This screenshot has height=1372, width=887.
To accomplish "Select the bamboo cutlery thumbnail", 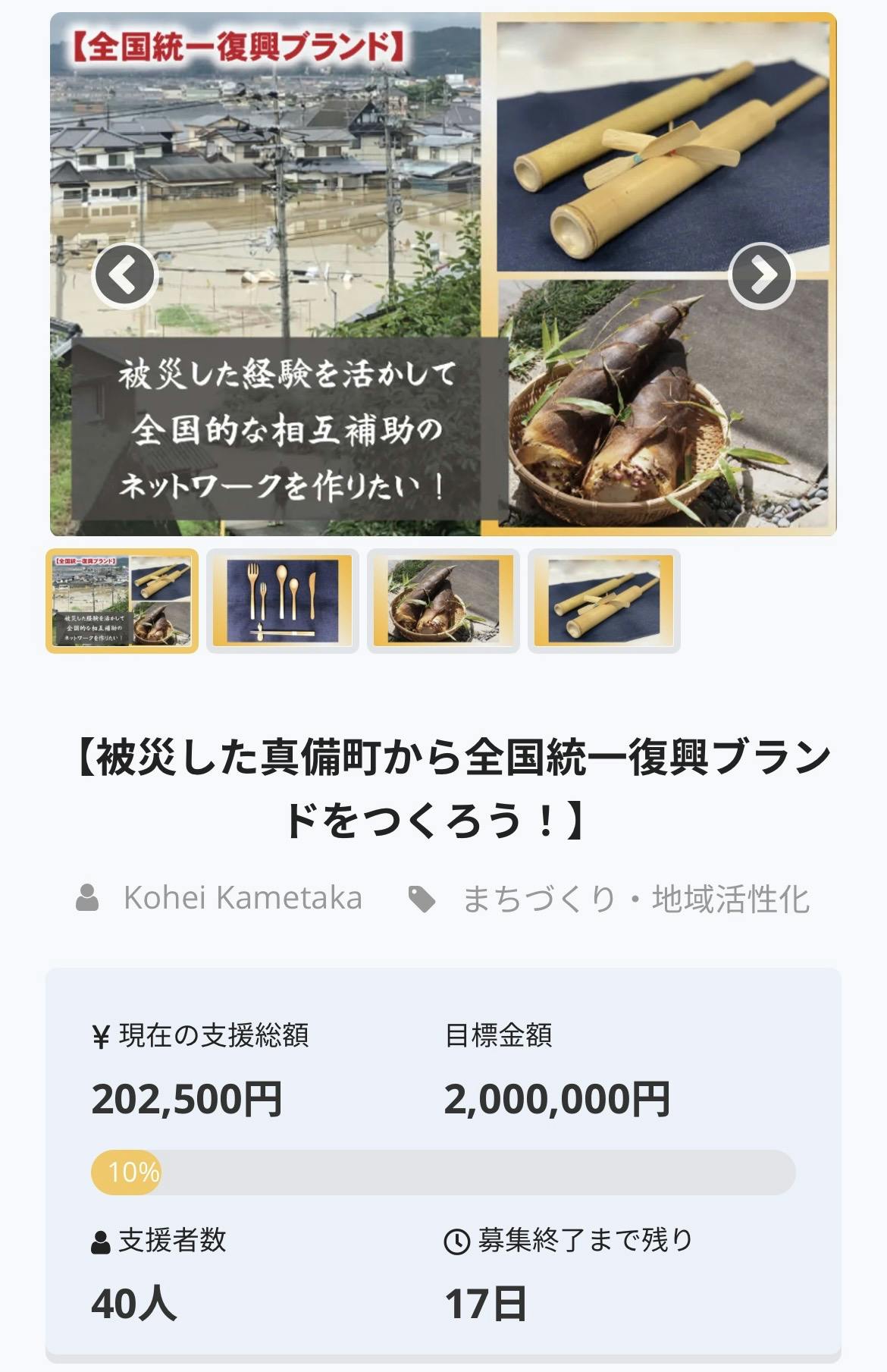I will point(283,601).
